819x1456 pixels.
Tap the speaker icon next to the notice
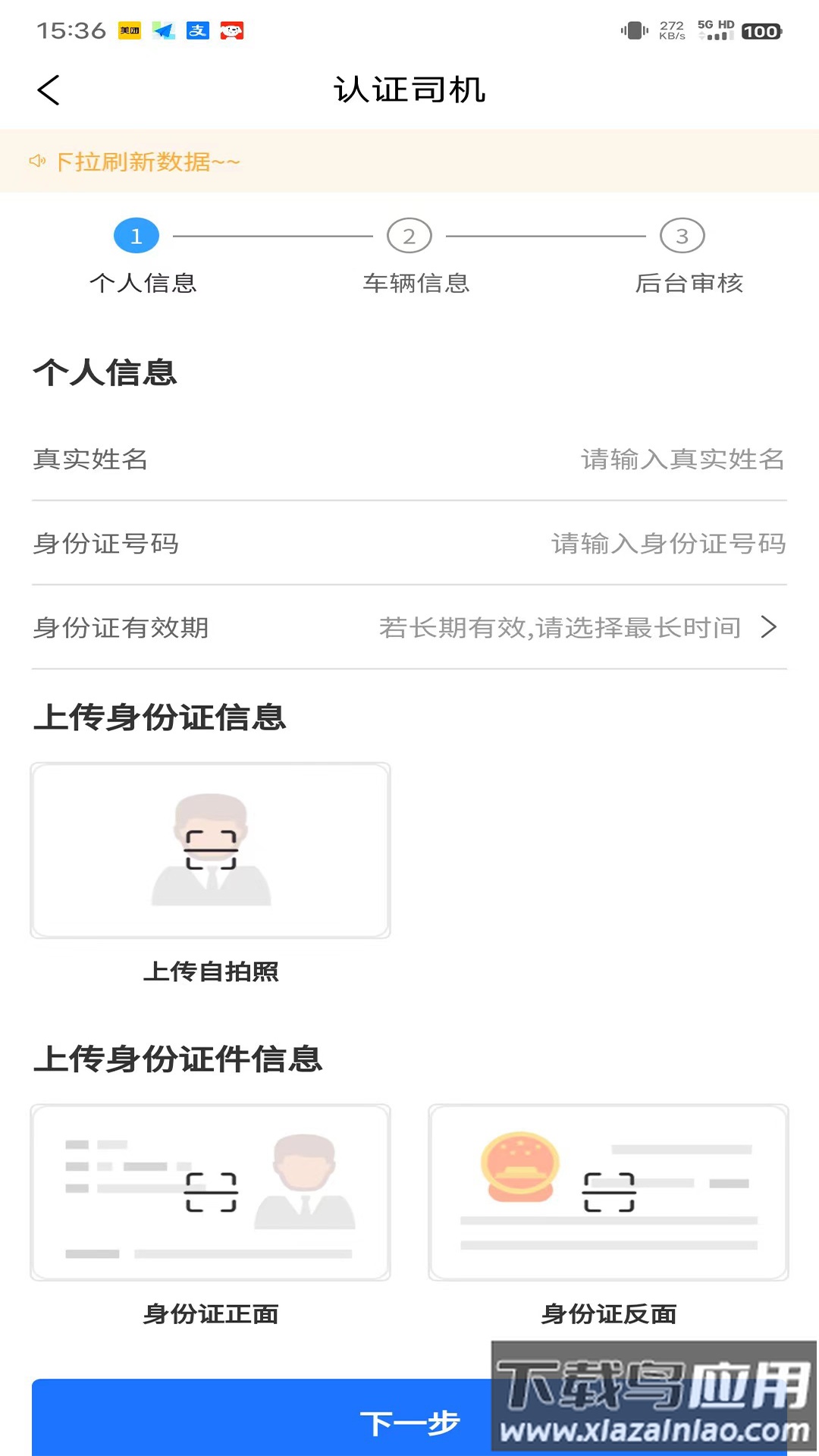pos(37,161)
